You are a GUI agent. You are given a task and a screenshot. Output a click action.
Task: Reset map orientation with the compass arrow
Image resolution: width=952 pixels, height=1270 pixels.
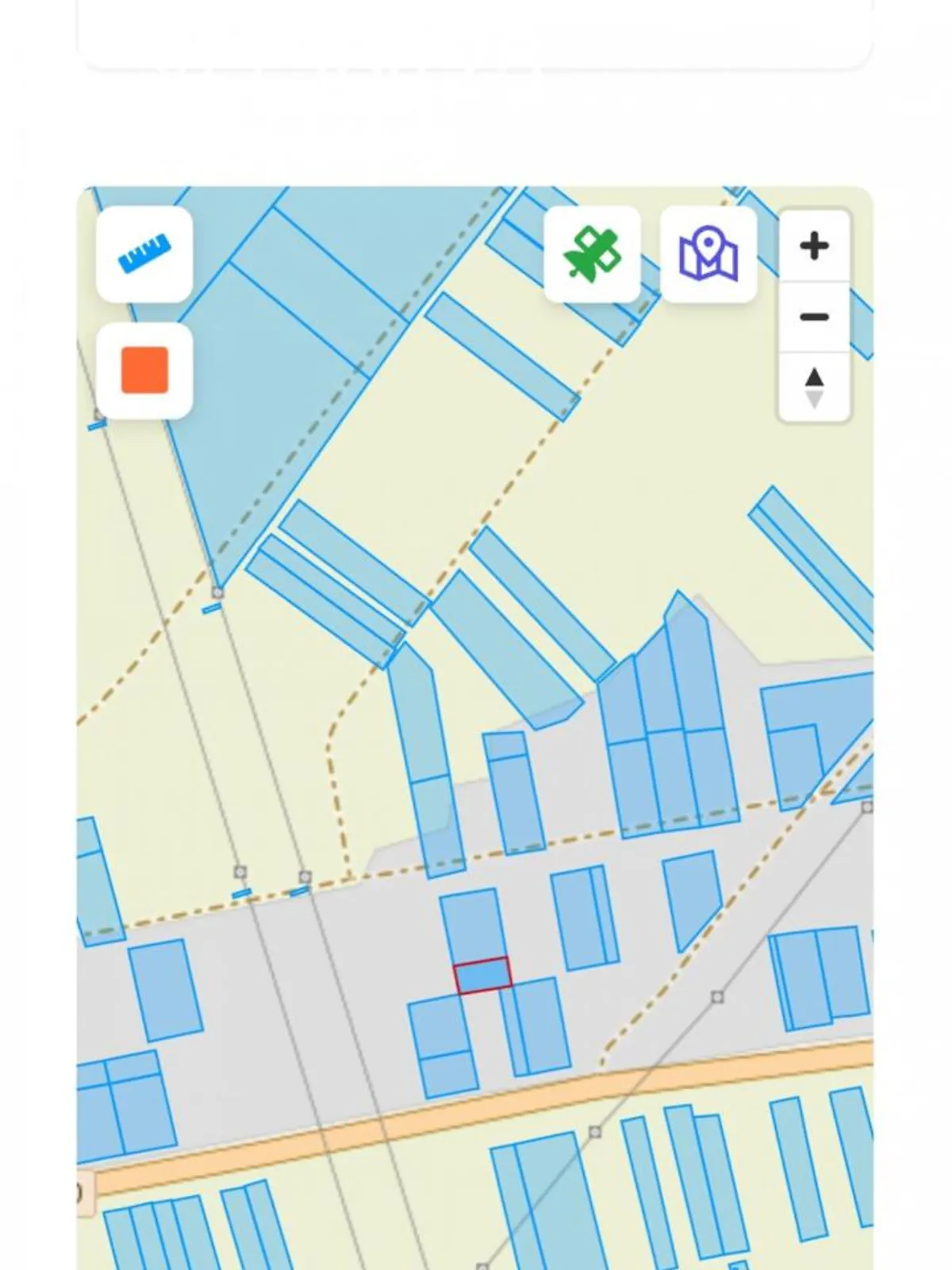(814, 387)
